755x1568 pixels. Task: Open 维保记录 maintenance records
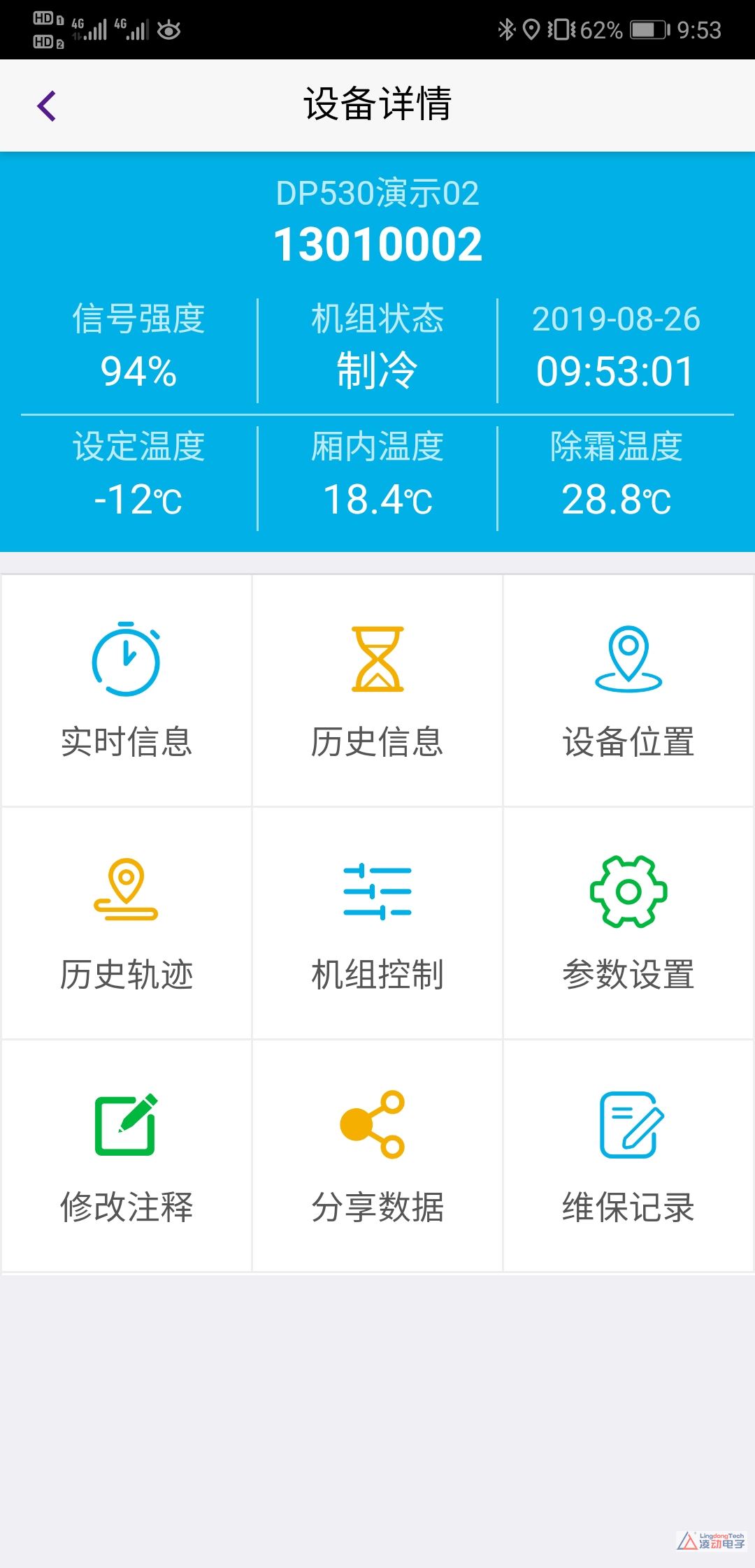(628, 1156)
